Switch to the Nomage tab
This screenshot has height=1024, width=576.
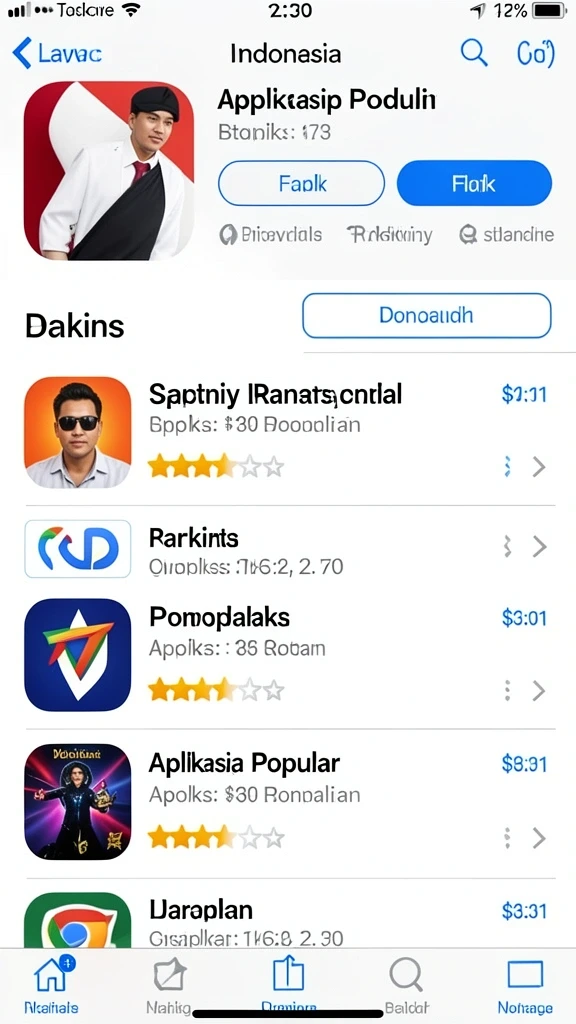tap(525, 985)
